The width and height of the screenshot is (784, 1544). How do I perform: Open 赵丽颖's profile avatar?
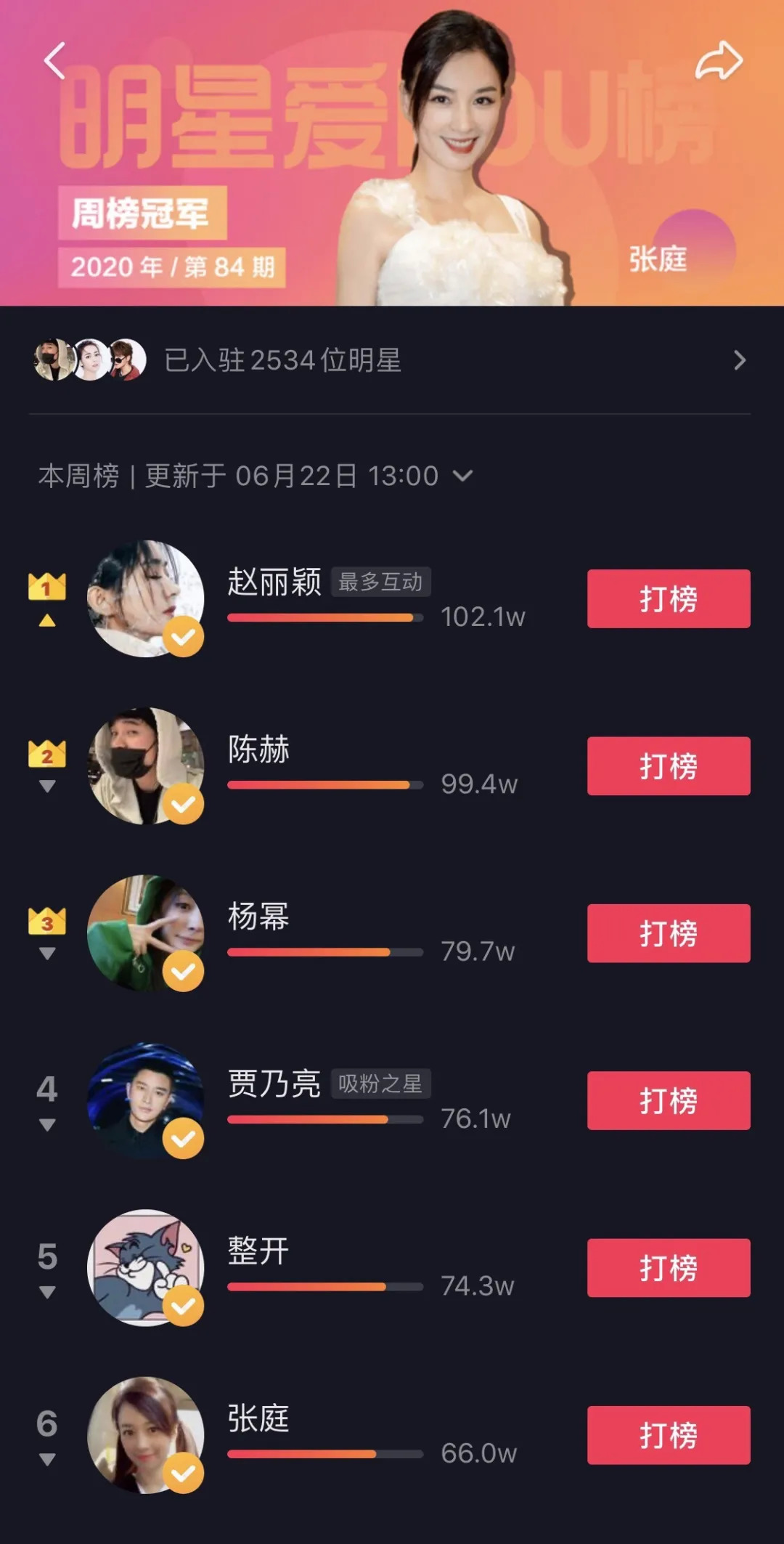click(x=145, y=598)
